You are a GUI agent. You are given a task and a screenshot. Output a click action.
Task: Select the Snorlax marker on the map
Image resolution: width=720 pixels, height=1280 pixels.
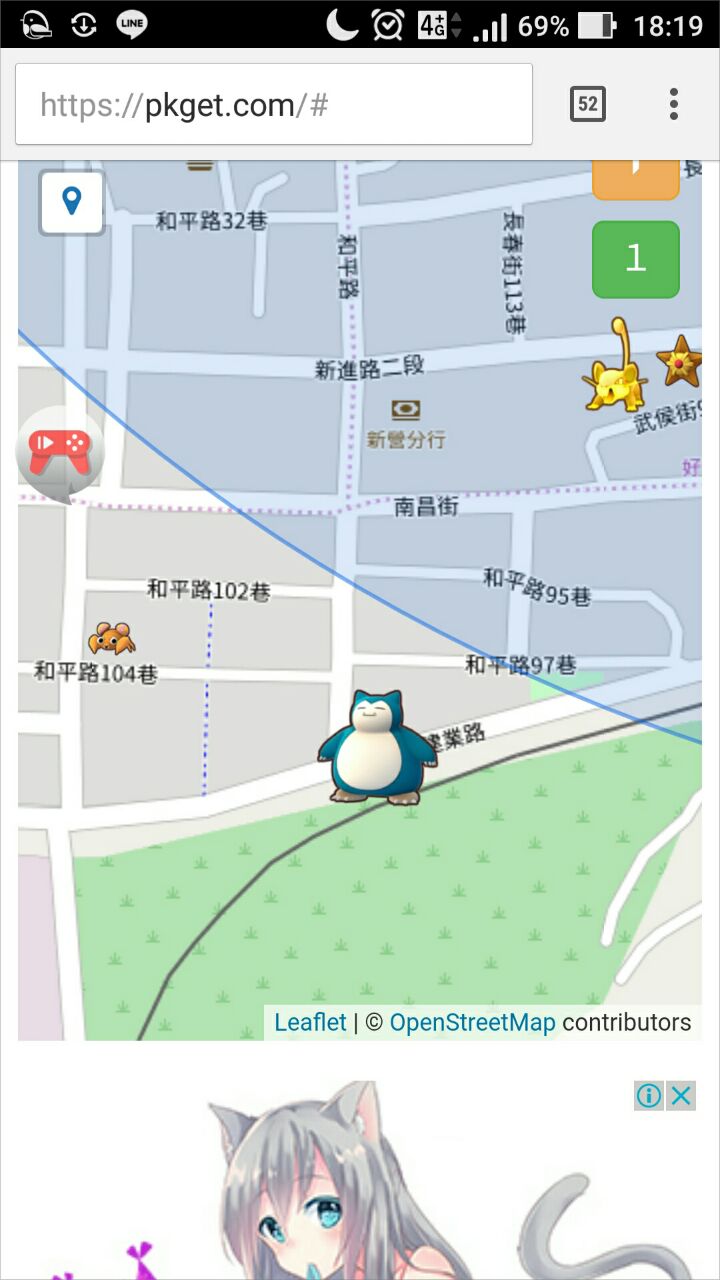point(378,748)
